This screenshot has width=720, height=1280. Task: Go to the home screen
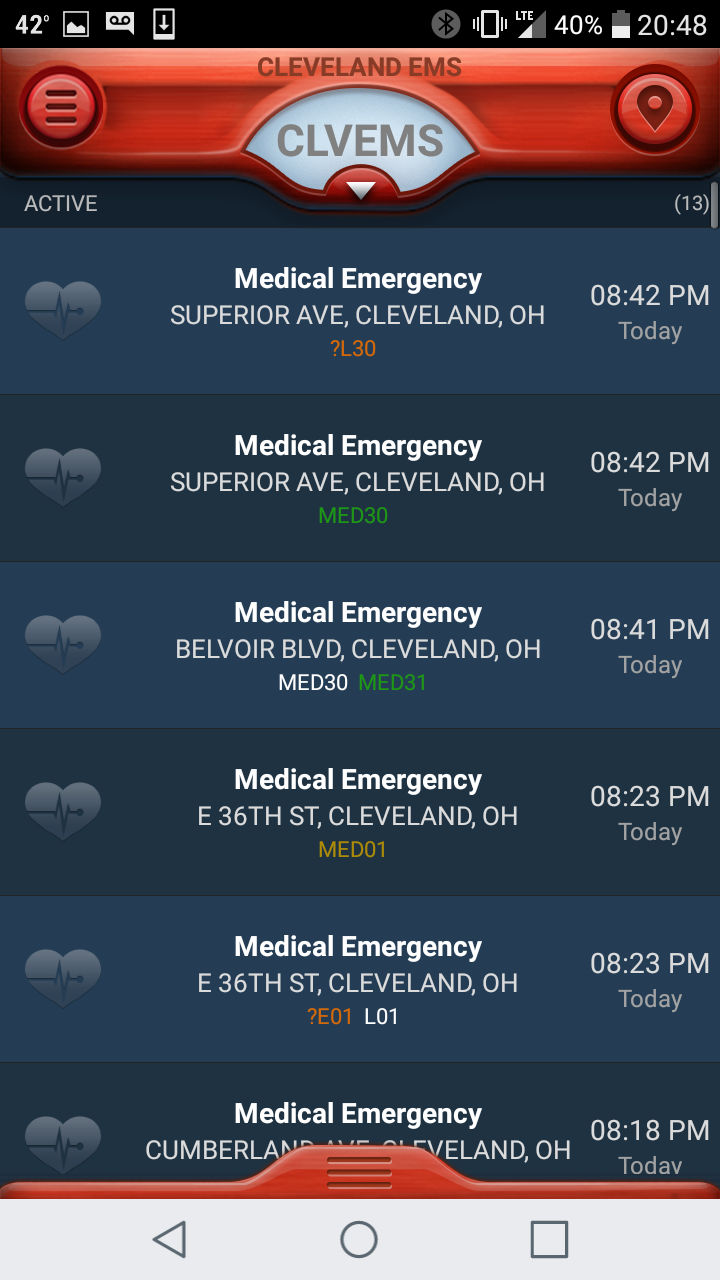pyautogui.click(x=359, y=1240)
